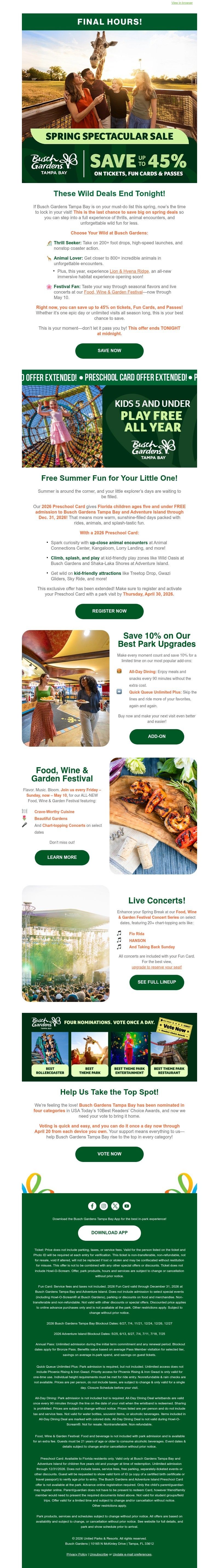
Task: Open the Facebook icon
Action: tap(92, 1206)
